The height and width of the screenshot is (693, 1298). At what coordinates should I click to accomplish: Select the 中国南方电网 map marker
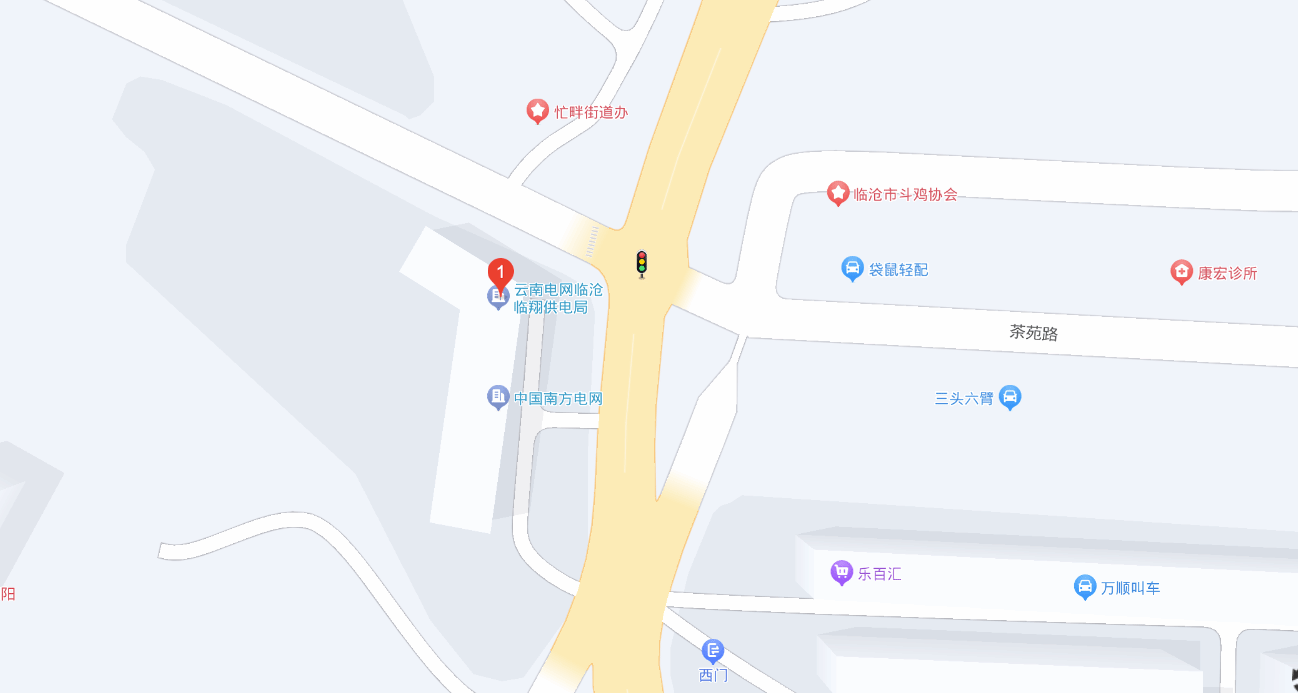point(498,398)
